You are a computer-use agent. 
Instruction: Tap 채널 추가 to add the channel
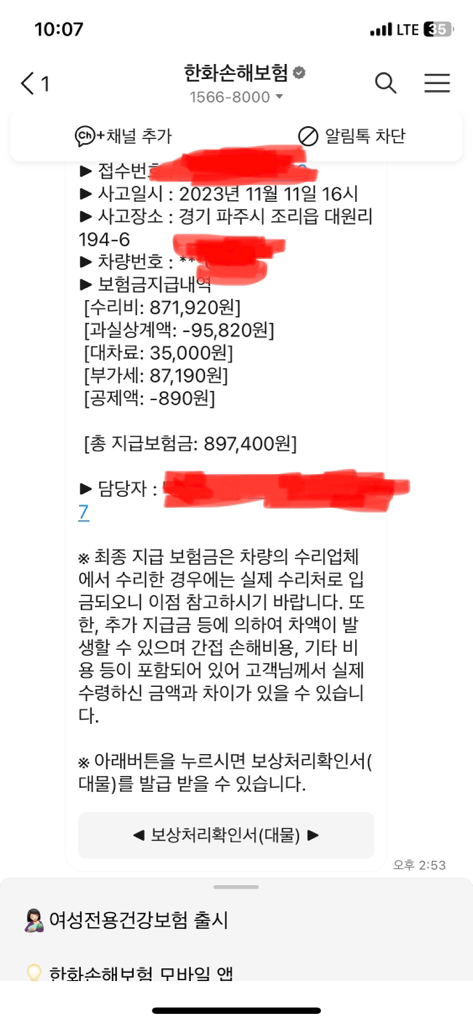(123, 136)
